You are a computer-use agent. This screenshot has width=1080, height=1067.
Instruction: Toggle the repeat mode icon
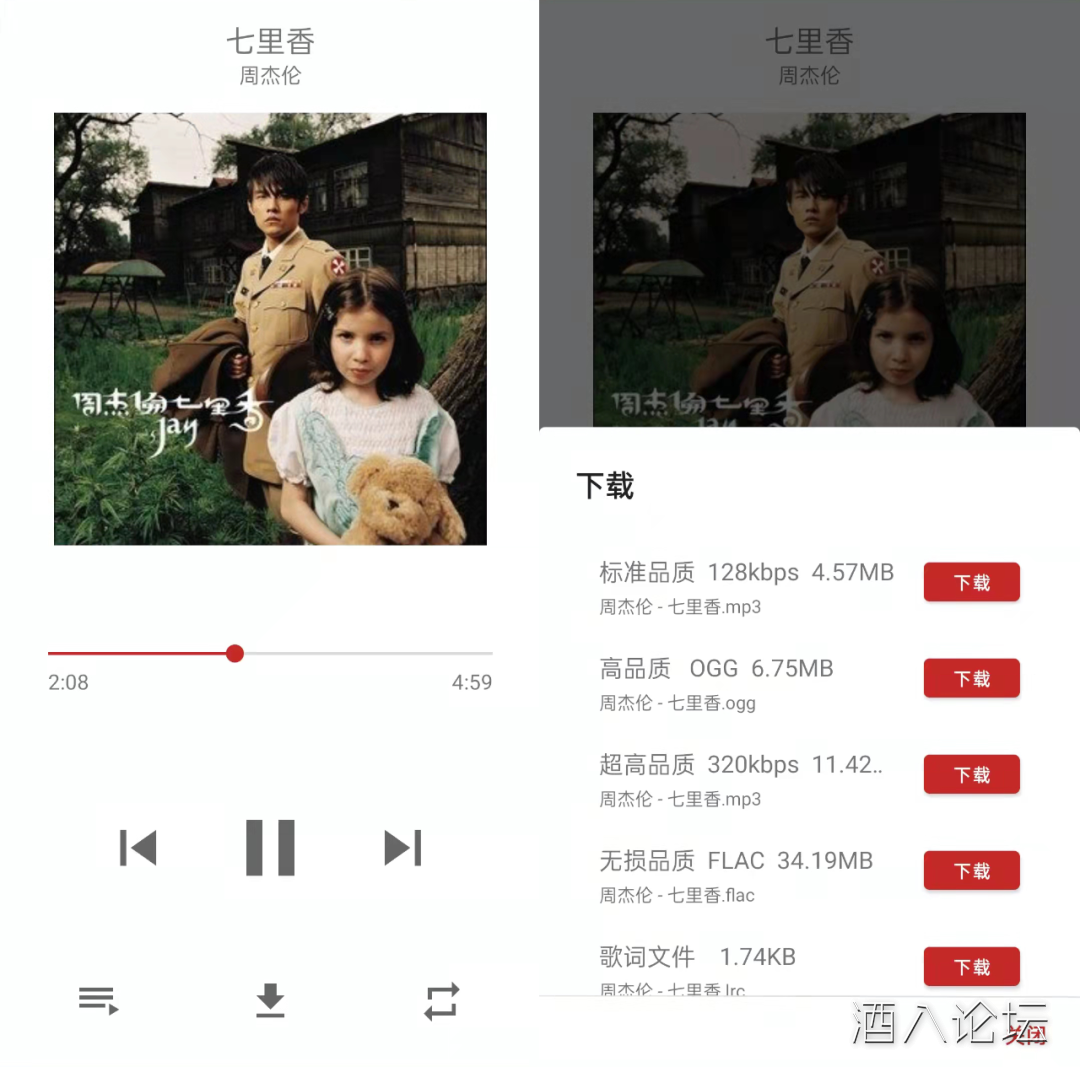tap(441, 1000)
